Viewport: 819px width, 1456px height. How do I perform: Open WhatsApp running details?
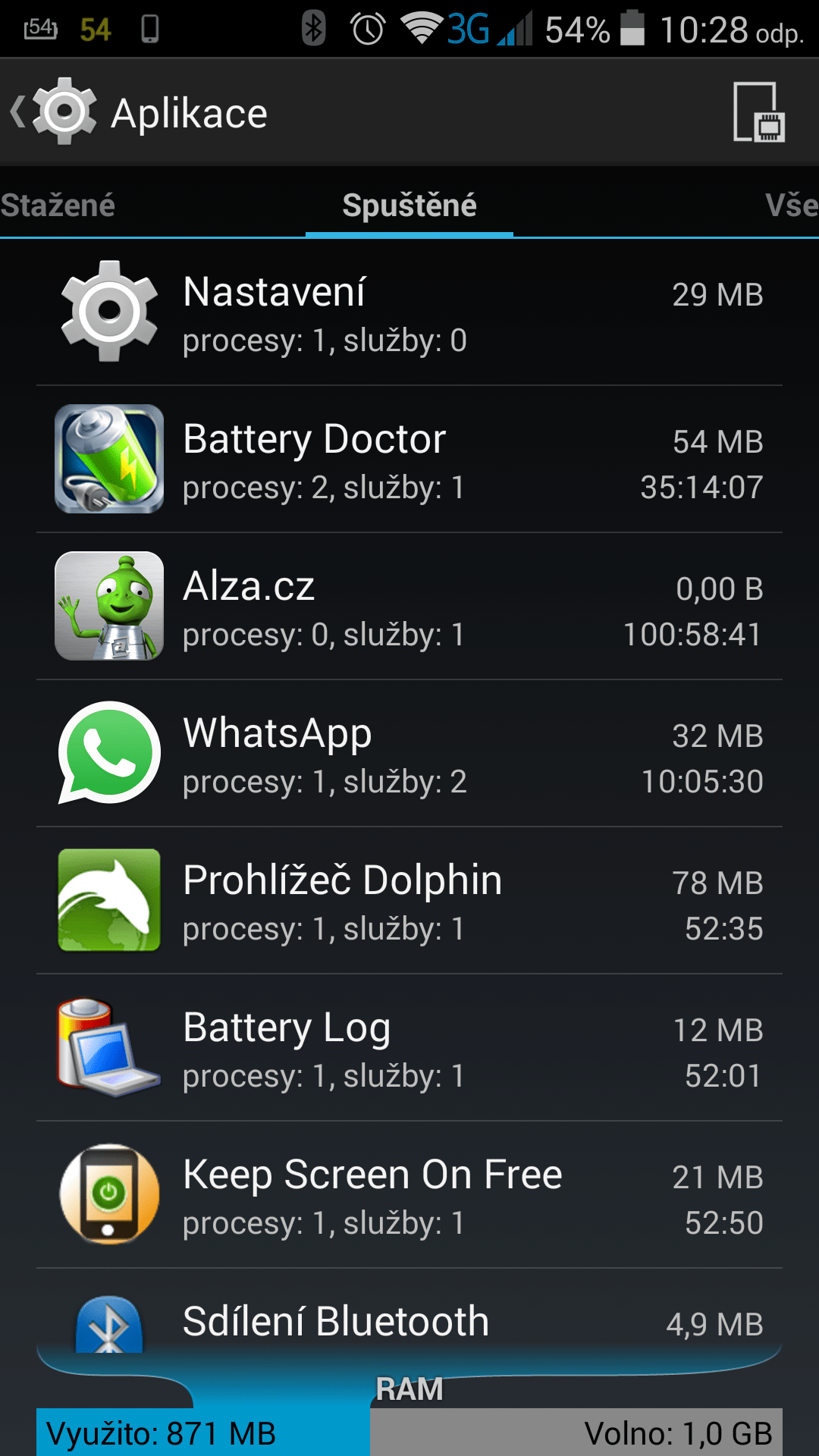(x=409, y=753)
